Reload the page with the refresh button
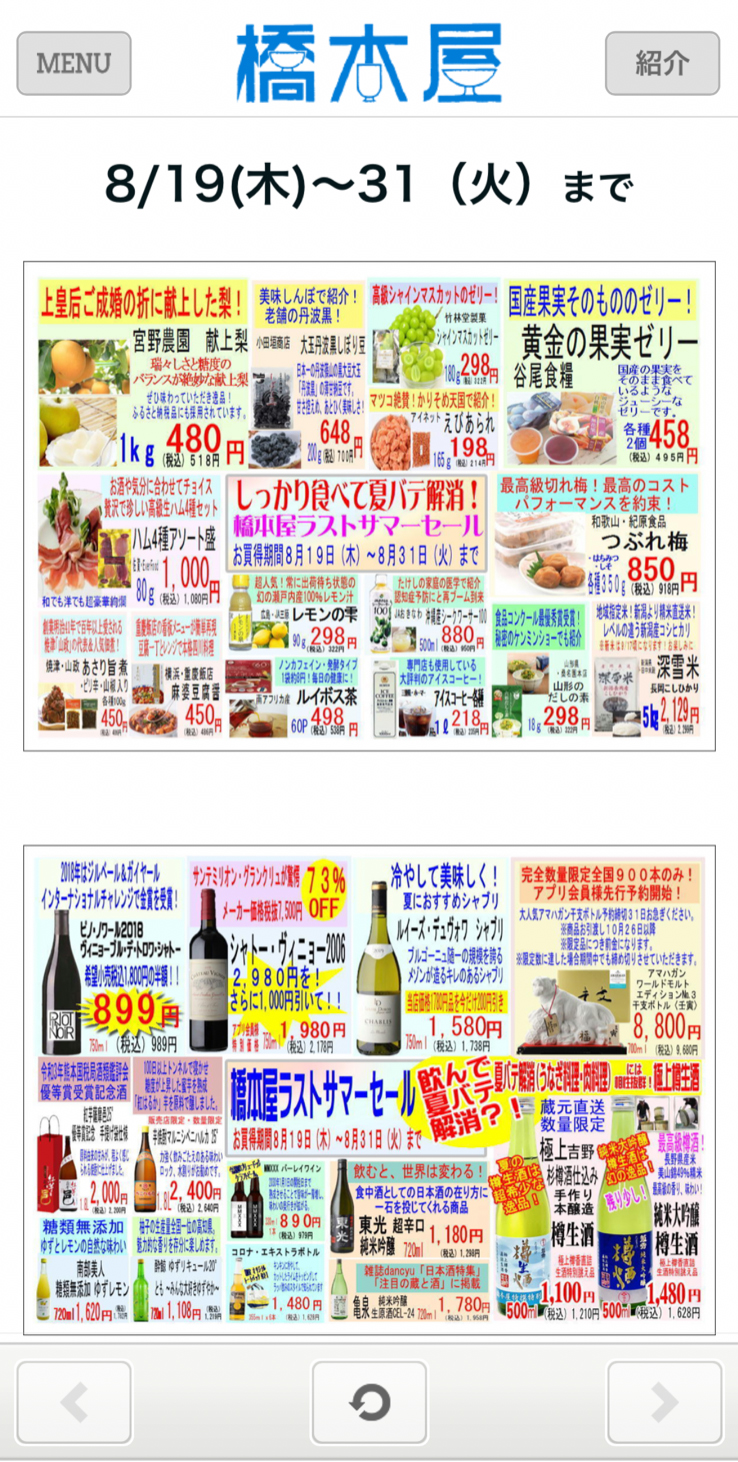This screenshot has height=1462, width=738. (369, 1402)
